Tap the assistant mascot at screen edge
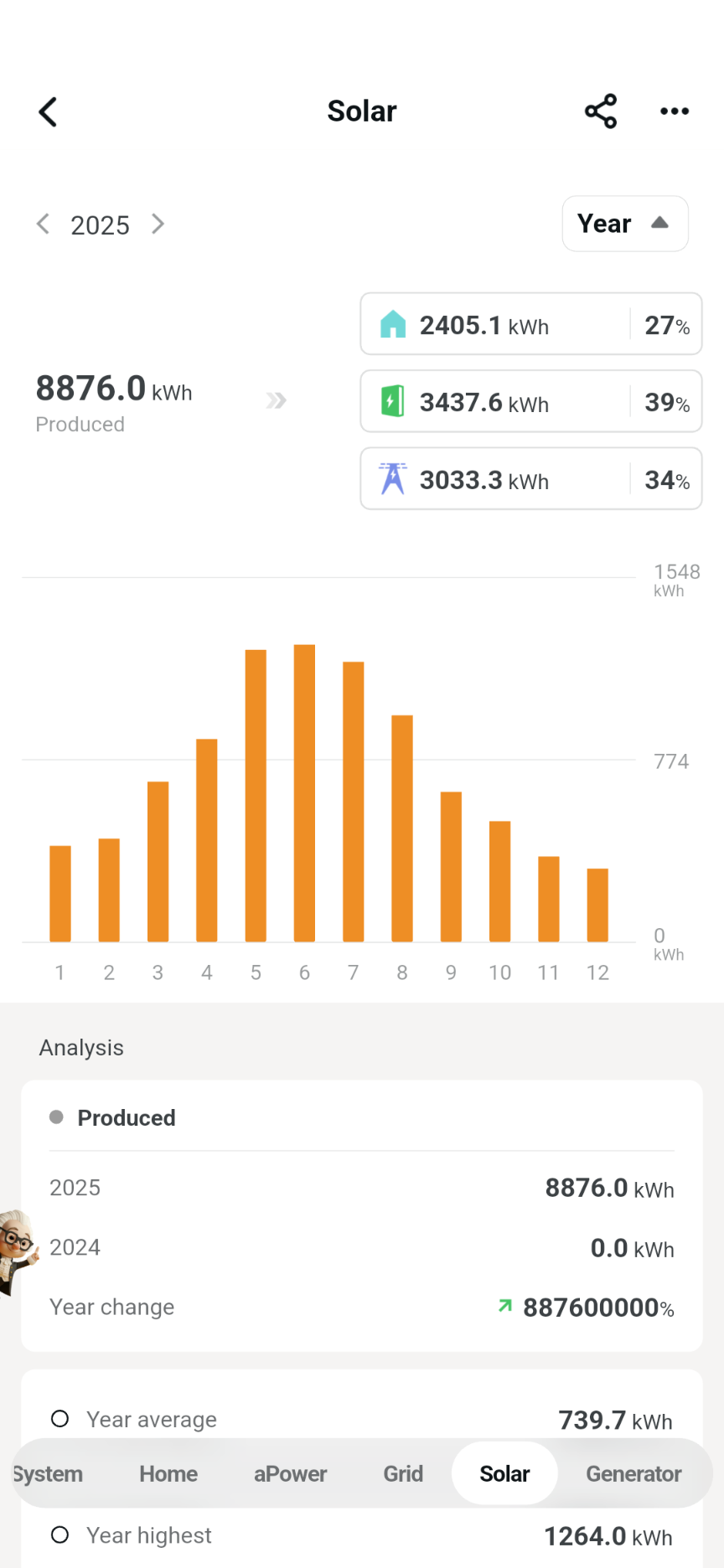The height and width of the screenshot is (1568, 724). point(17,1249)
